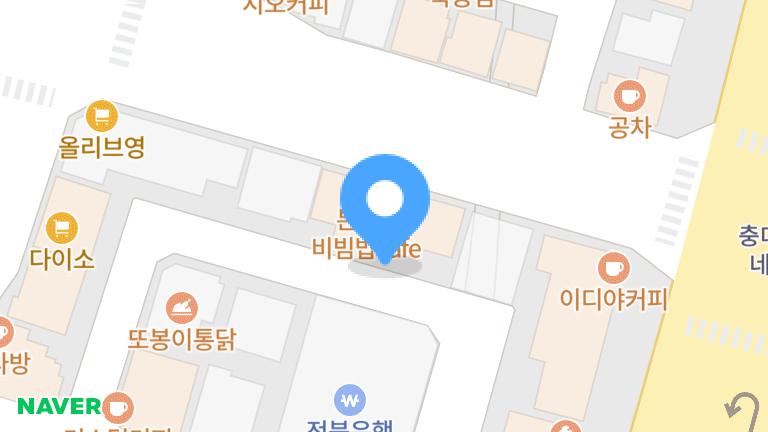Select the 전북은행 bank marker
768x432 pixels.
coord(349,401)
